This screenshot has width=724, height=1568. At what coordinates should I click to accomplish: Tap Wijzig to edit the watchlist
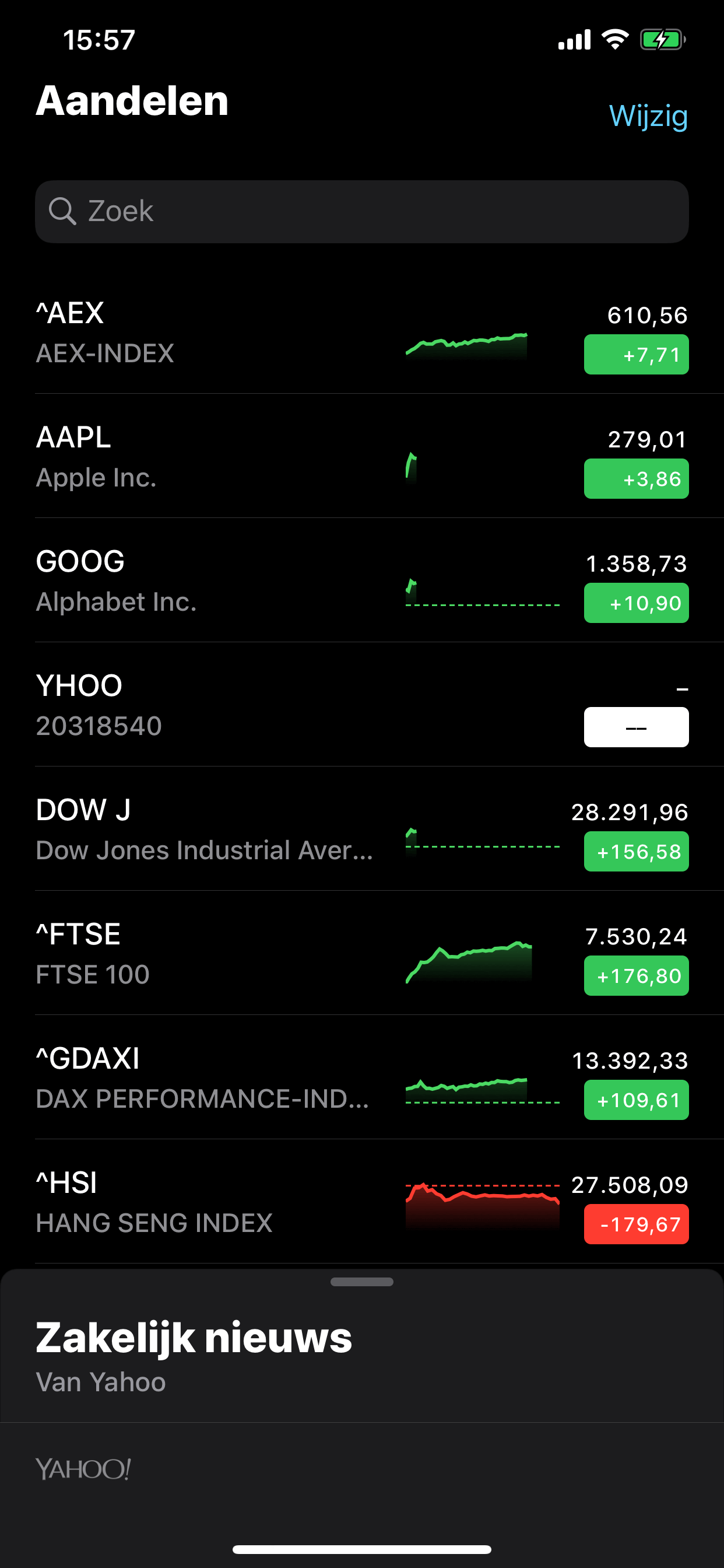(x=648, y=116)
